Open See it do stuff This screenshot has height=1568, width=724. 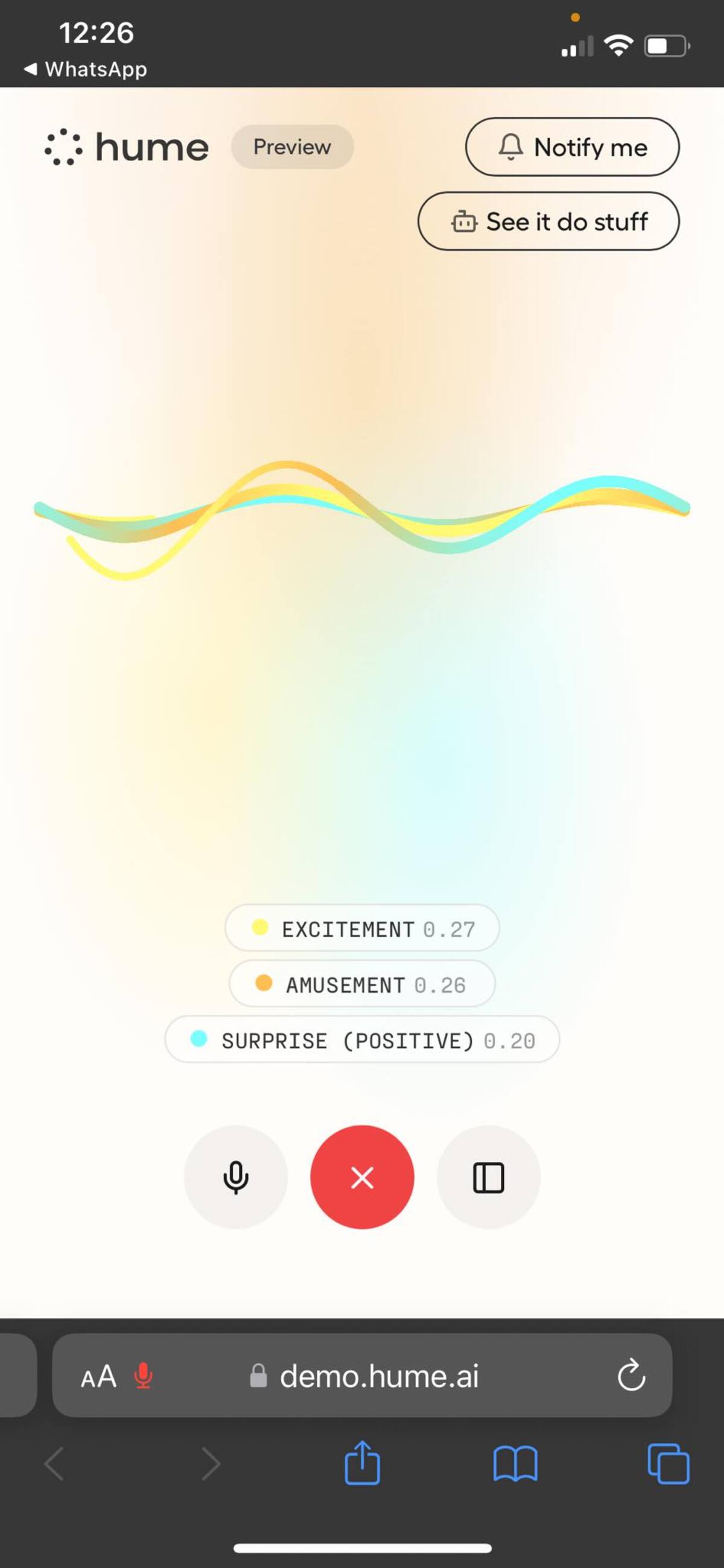(548, 221)
